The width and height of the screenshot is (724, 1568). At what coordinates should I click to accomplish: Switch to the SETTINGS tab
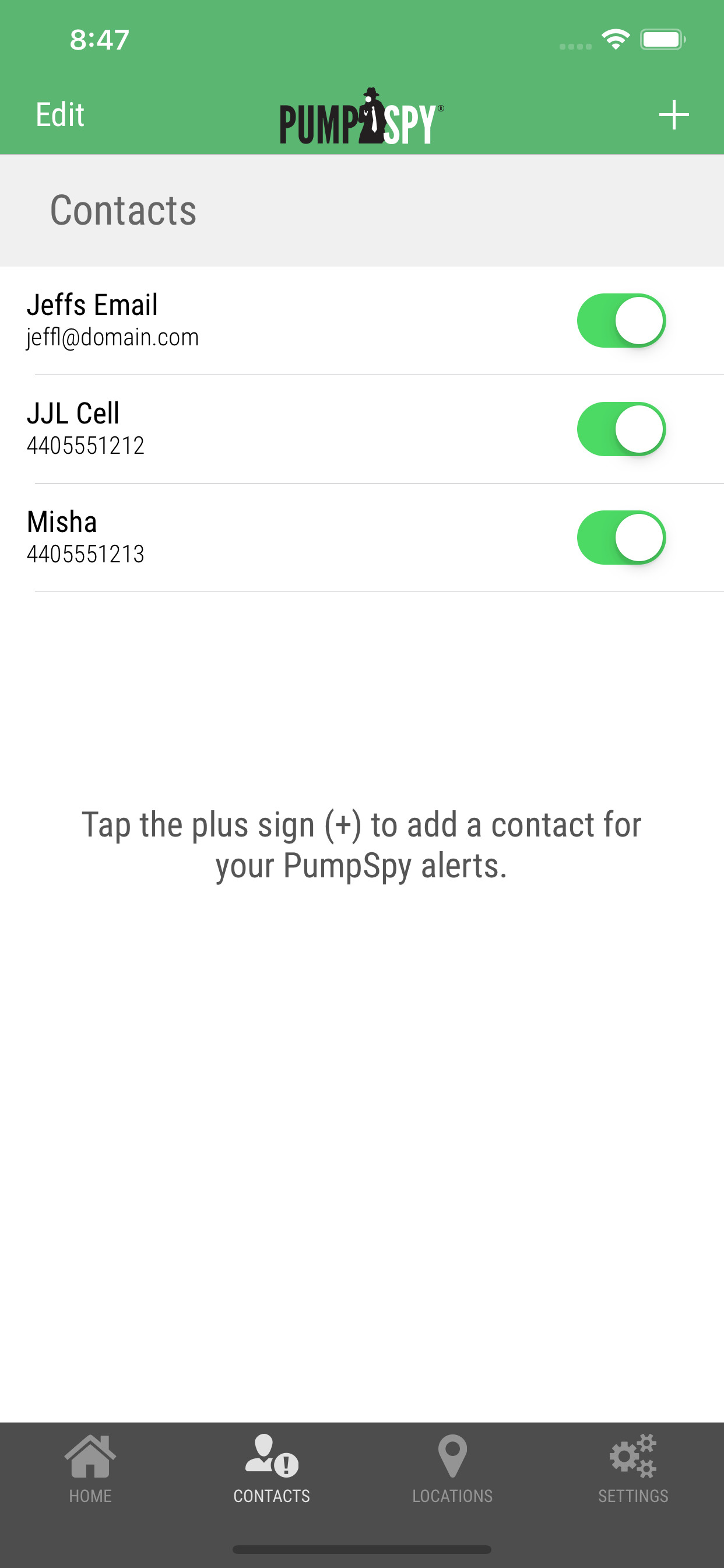(x=632, y=1497)
